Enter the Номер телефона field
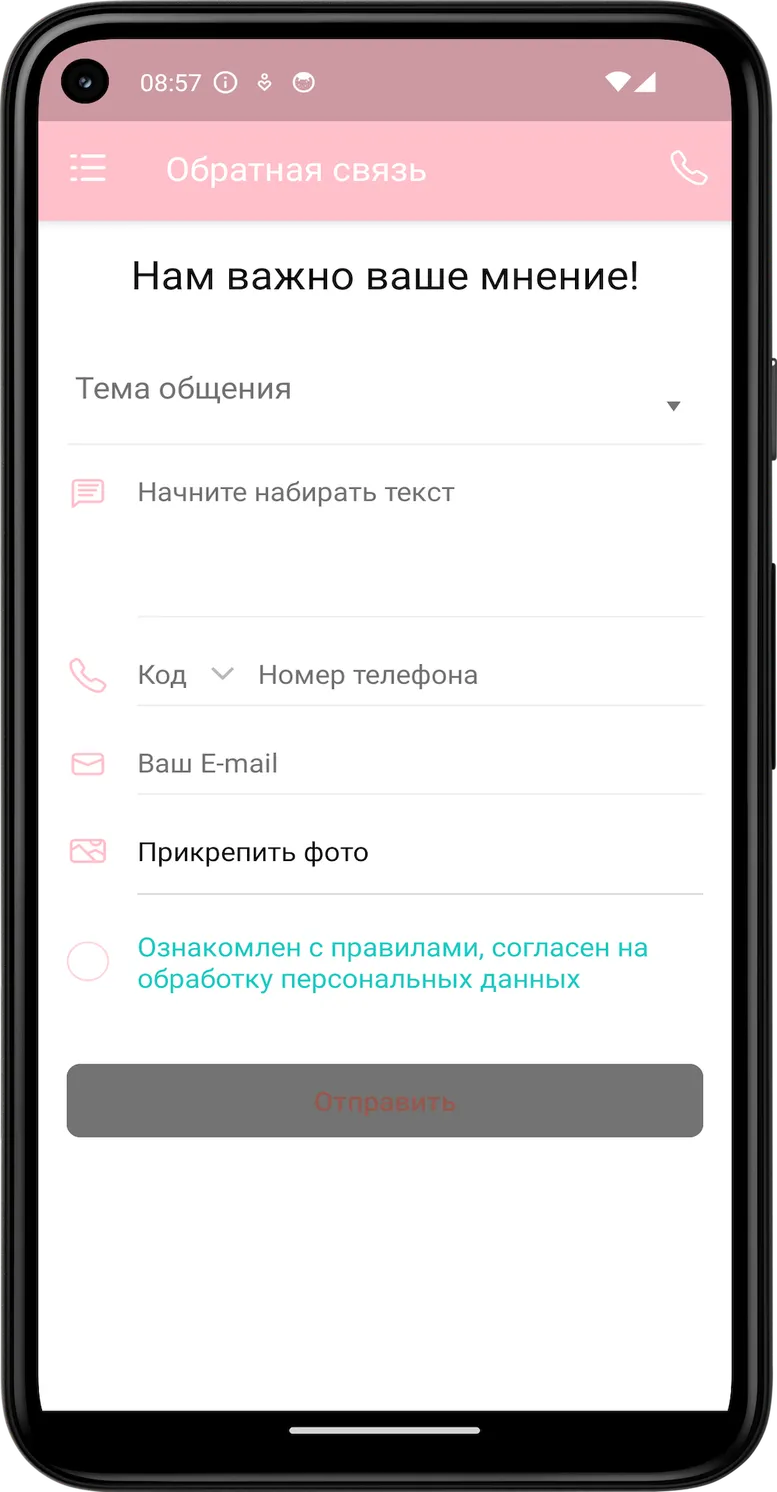The width and height of the screenshot is (777, 1492). pos(480,675)
